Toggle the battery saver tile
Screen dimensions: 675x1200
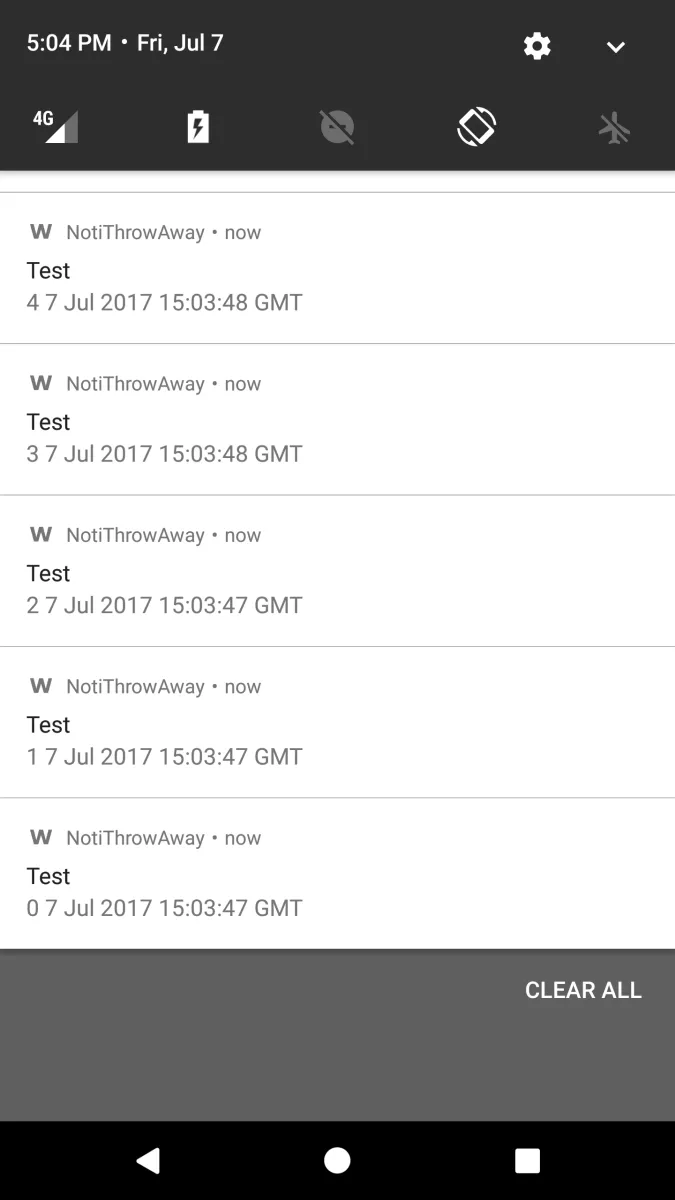pyautogui.click(x=198, y=127)
